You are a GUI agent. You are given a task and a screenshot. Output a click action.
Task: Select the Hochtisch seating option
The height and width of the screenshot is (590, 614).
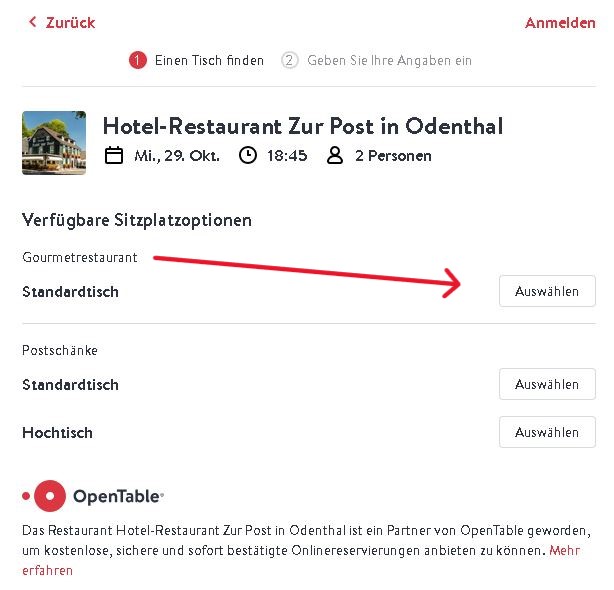tap(546, 432)
